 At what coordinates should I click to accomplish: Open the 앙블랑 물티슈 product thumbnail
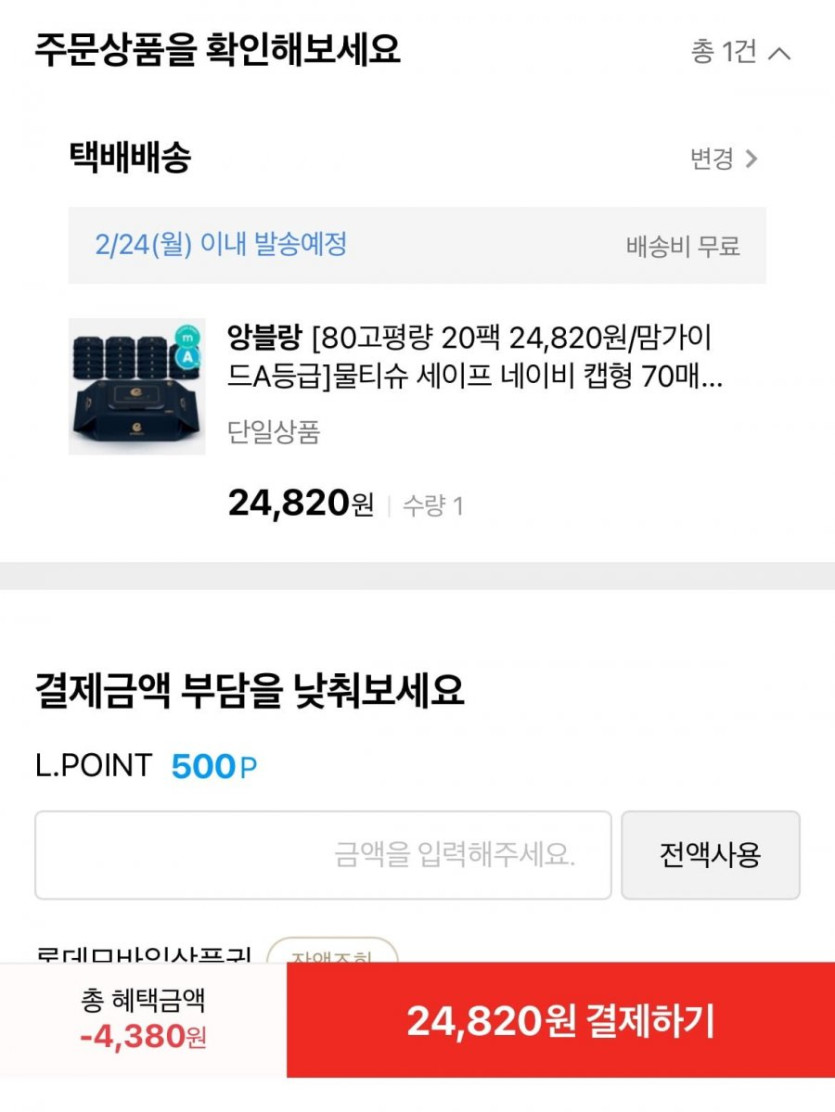point(137,387)
